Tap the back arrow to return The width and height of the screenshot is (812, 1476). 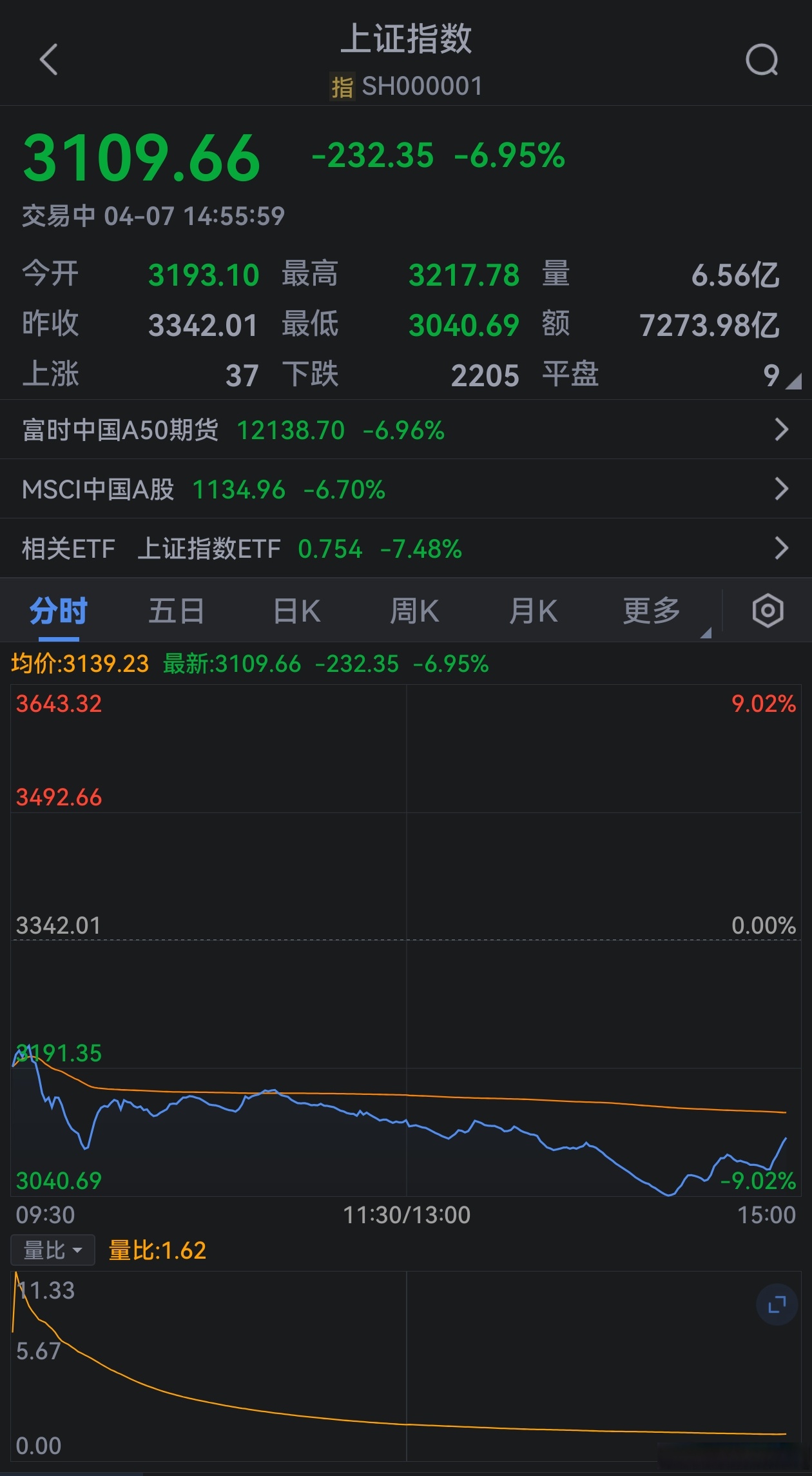(50, 59)
